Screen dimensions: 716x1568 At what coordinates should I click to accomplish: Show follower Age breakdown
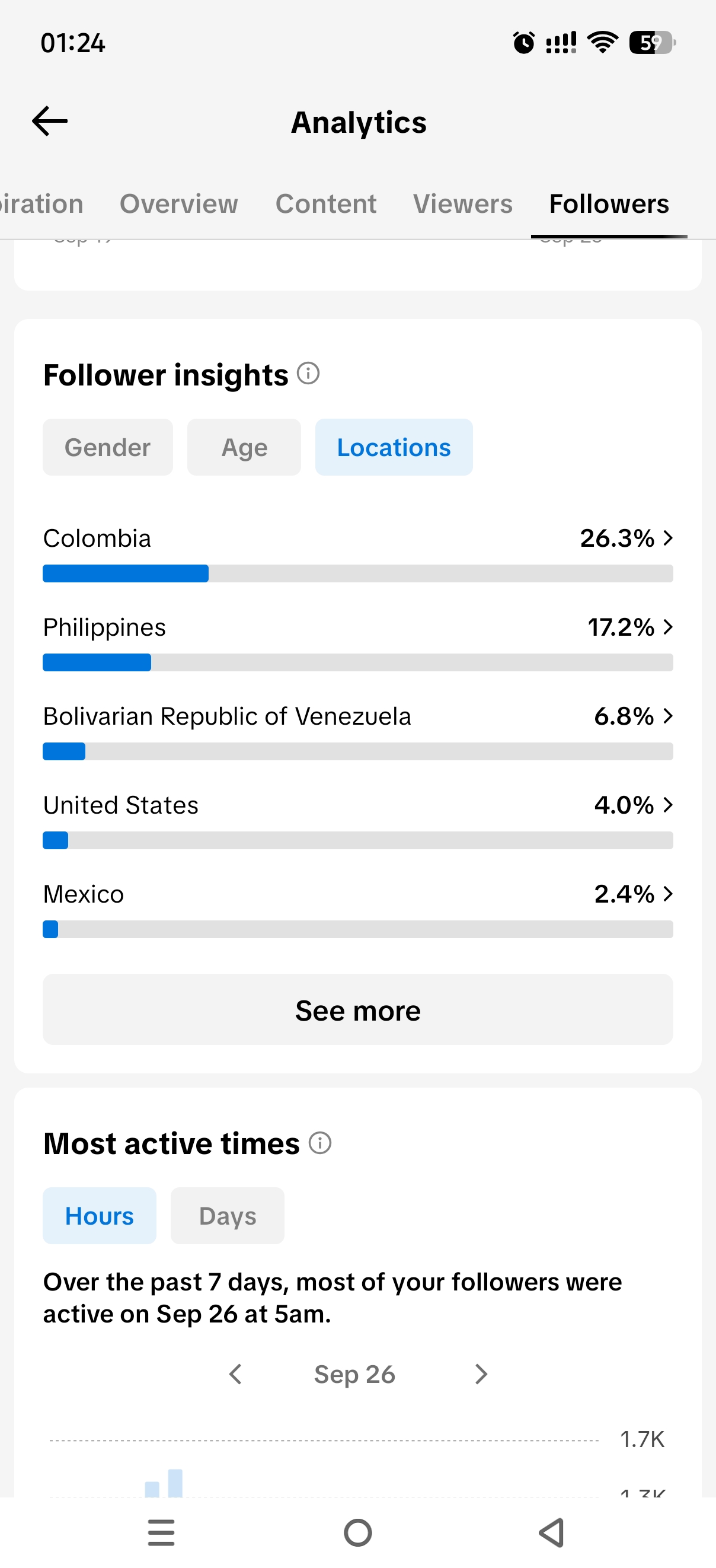tap(244, 447)
